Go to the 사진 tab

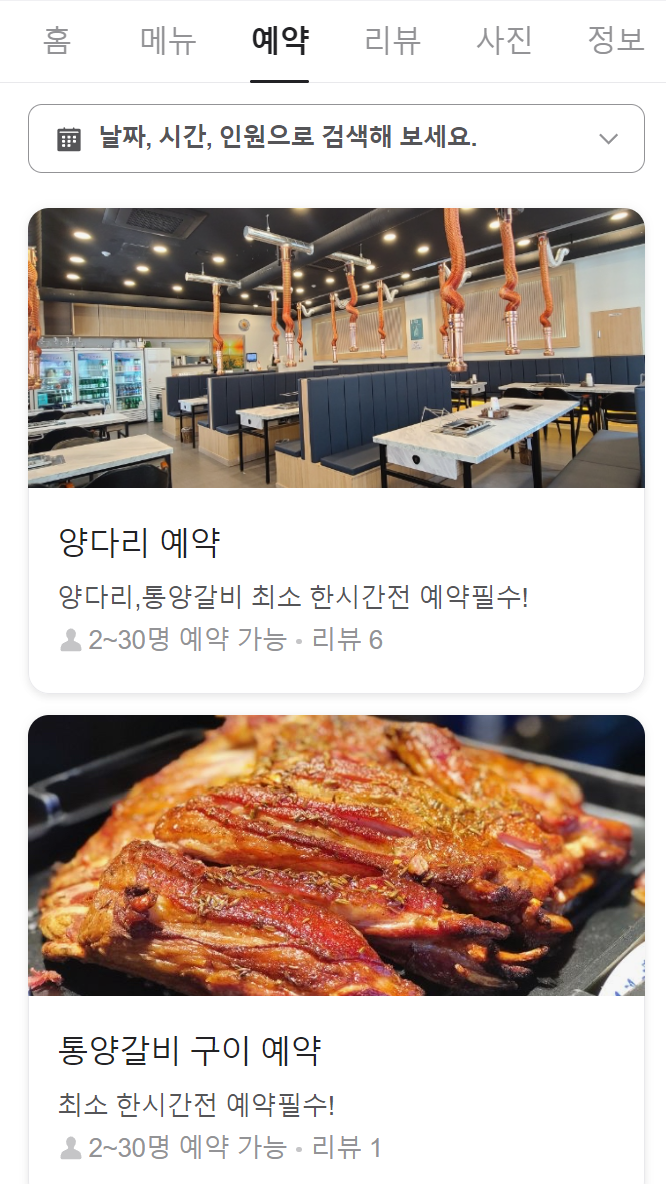pyautogui.click(x=504, y=41)
